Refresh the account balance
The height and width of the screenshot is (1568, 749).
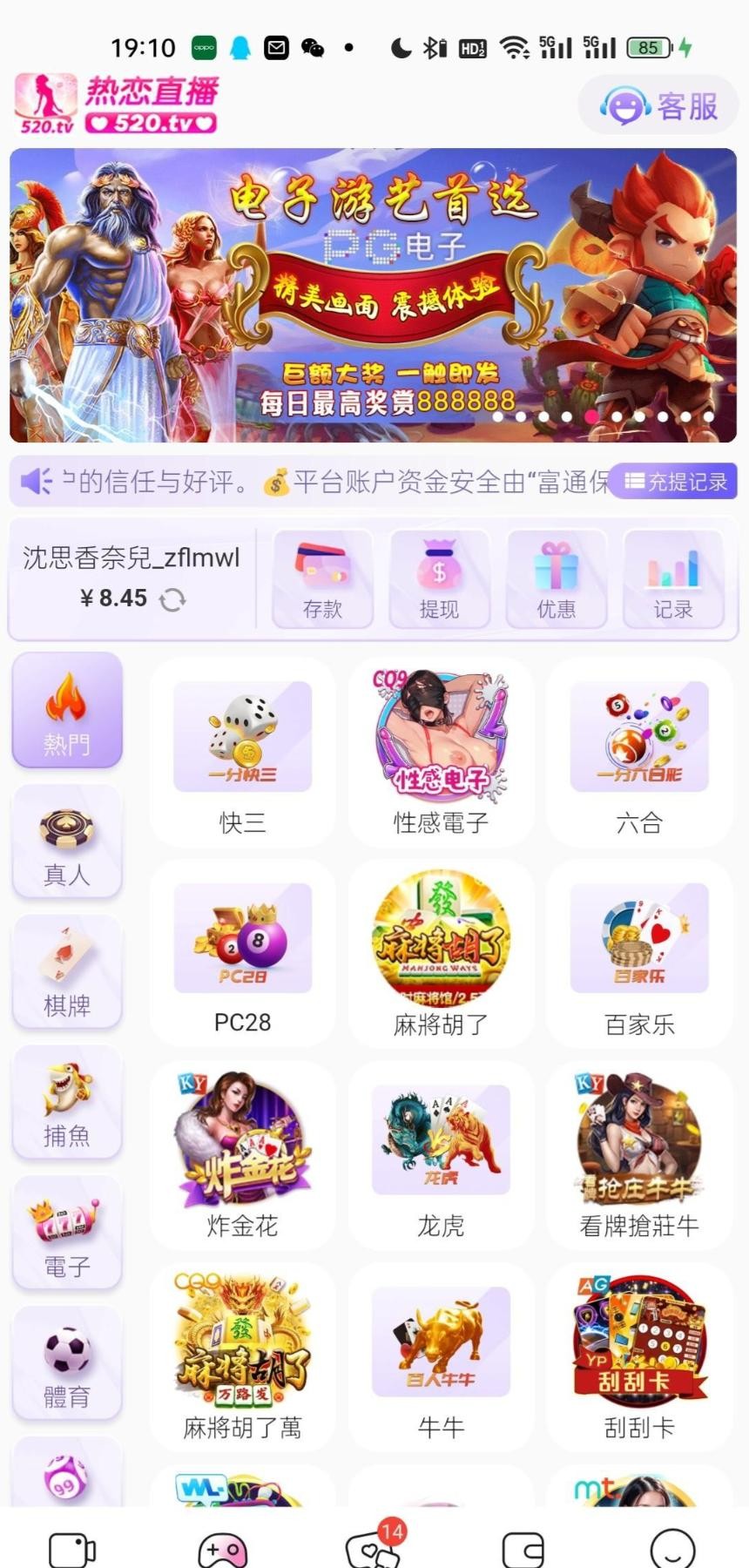click(x=172, y=599)
